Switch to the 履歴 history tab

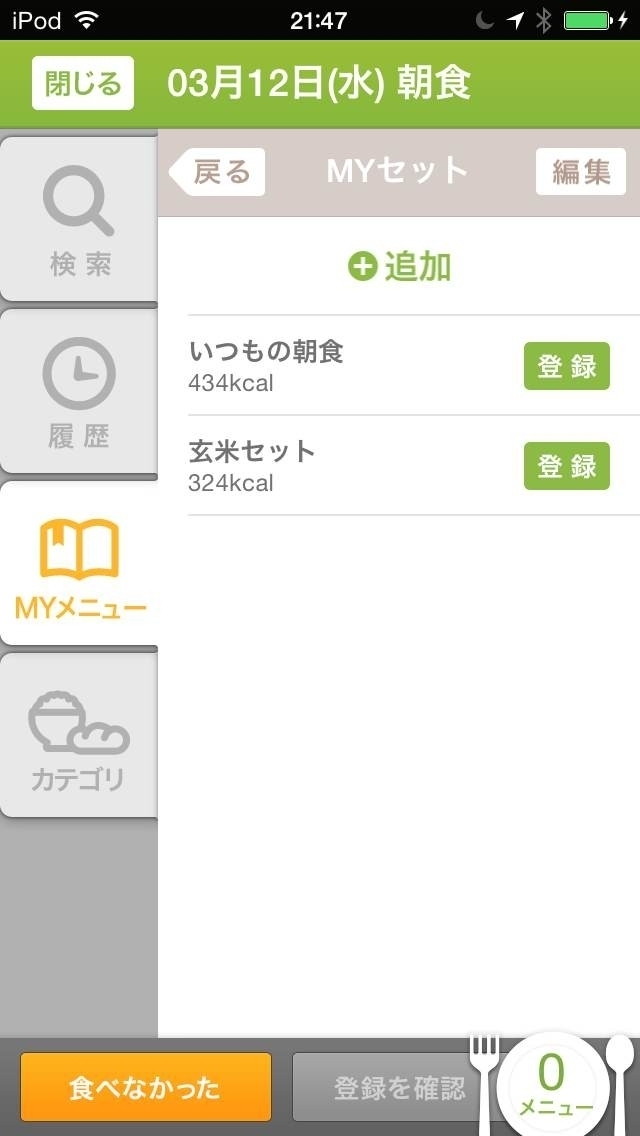[x=78, y=390]
